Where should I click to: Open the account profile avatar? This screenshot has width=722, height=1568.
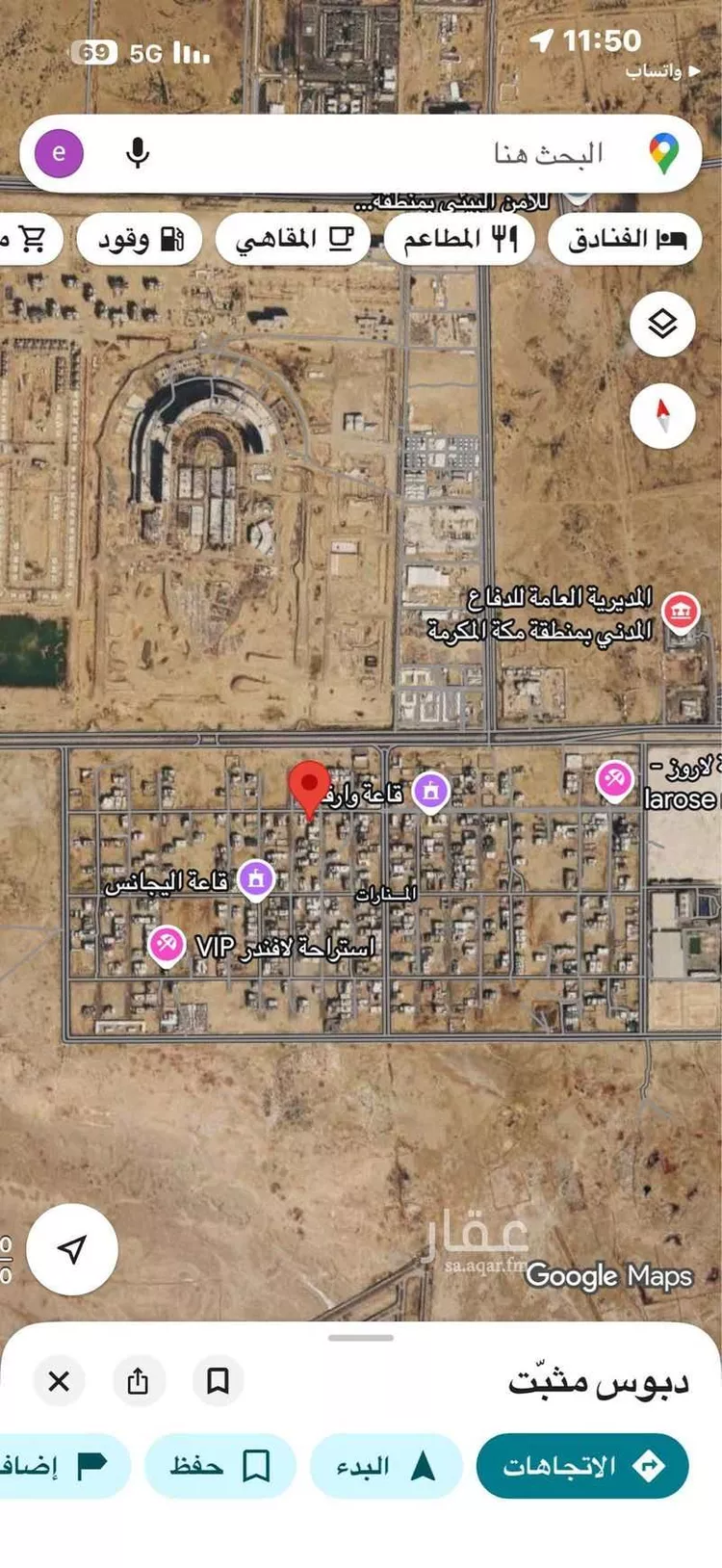[59, 153]
